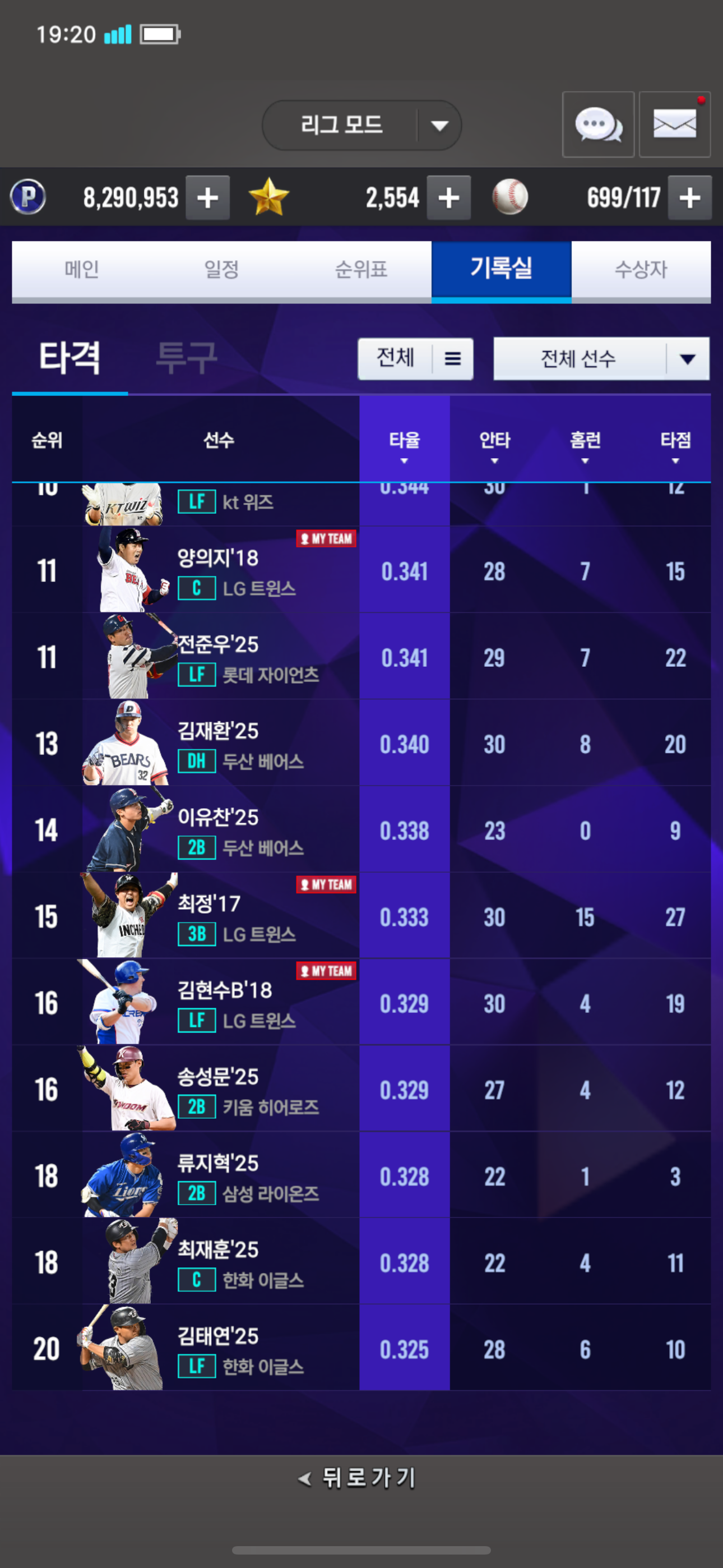
Task: Add points with the plus next to 8,290,953
Action: coord(207,198)
